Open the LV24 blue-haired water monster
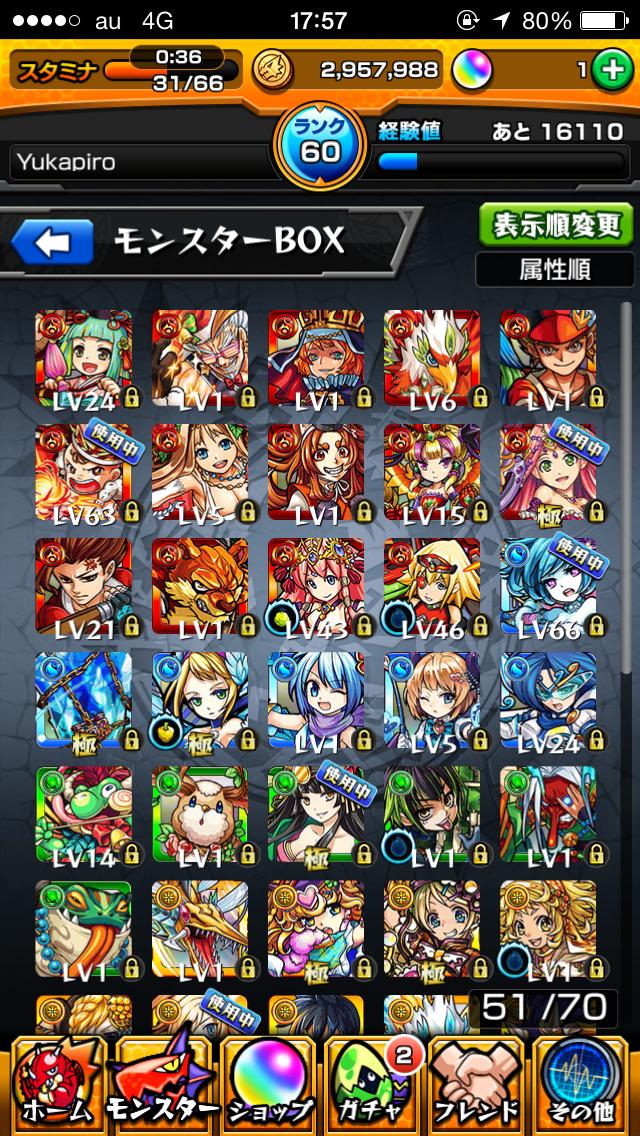The image size is (640, 1136). 548,701
